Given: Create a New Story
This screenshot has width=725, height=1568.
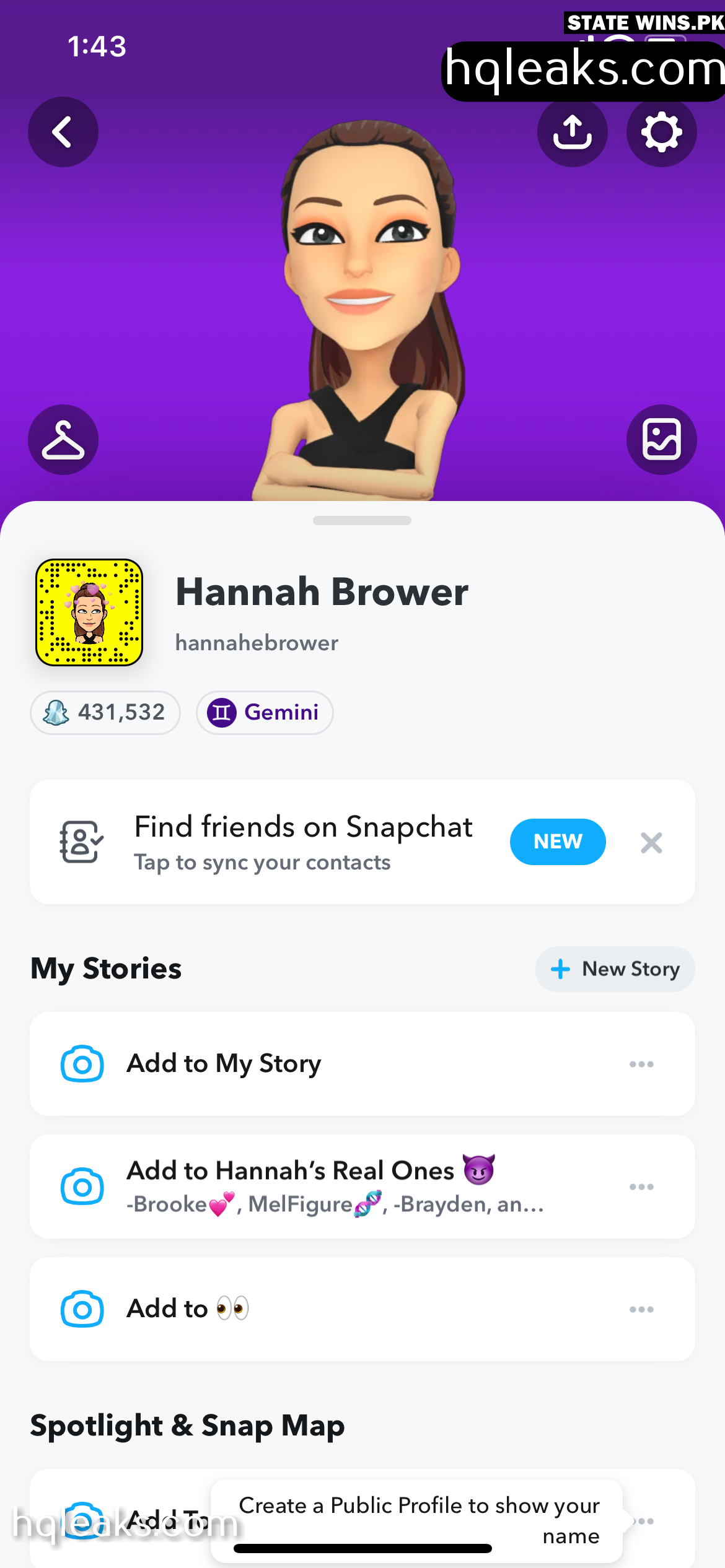Looking at the screenshot, I should [615, 969].
